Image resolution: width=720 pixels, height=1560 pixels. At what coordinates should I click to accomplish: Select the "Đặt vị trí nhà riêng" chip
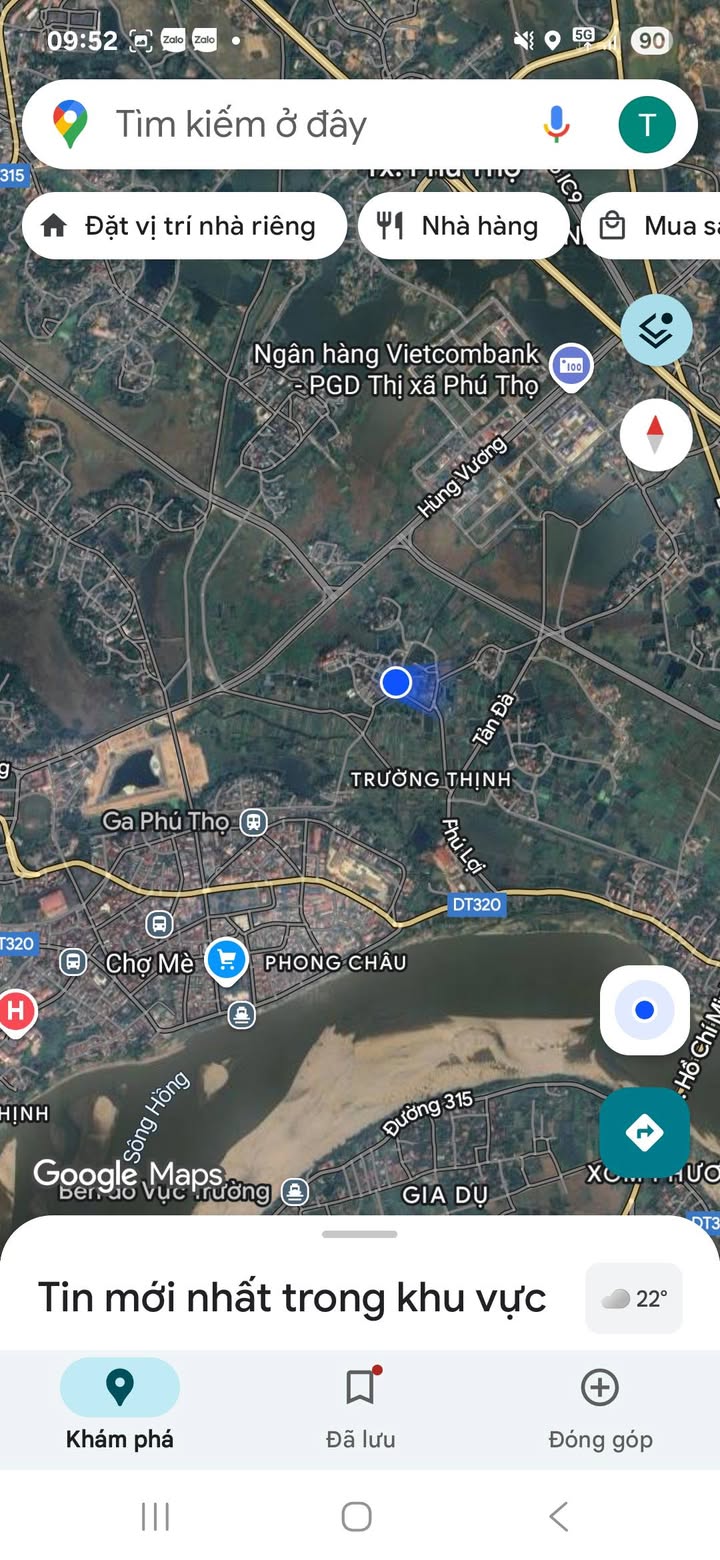(x=184, y=226)
